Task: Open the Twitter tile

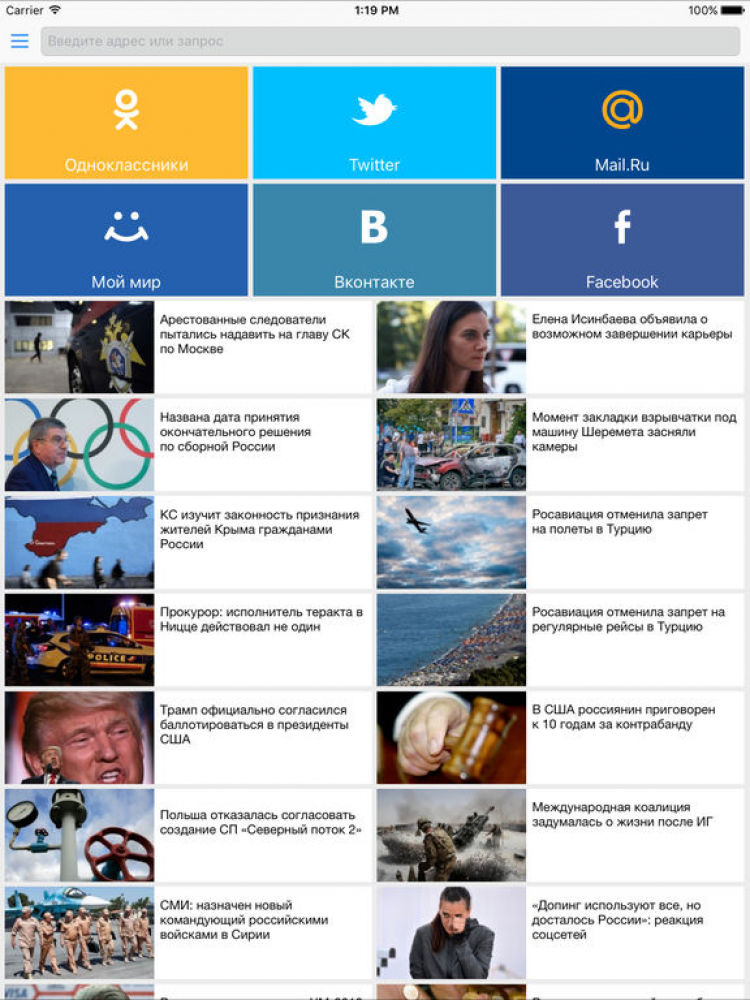Action: [x=374, y=123]
